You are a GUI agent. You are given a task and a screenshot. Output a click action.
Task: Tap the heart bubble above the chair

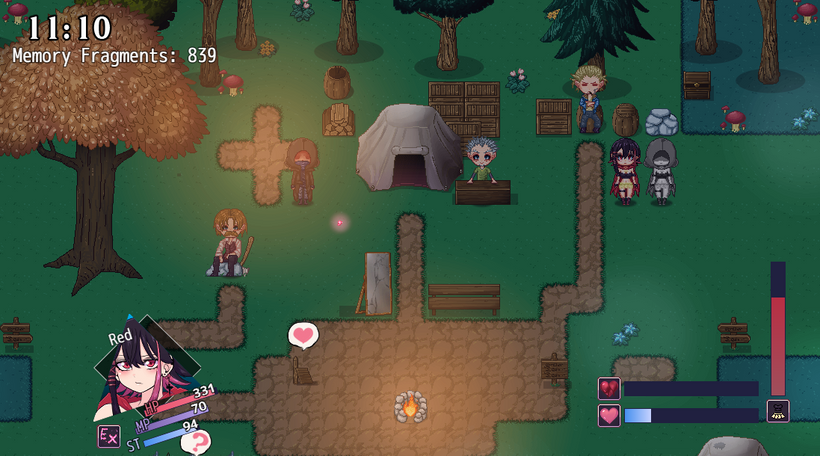point(303,335)
